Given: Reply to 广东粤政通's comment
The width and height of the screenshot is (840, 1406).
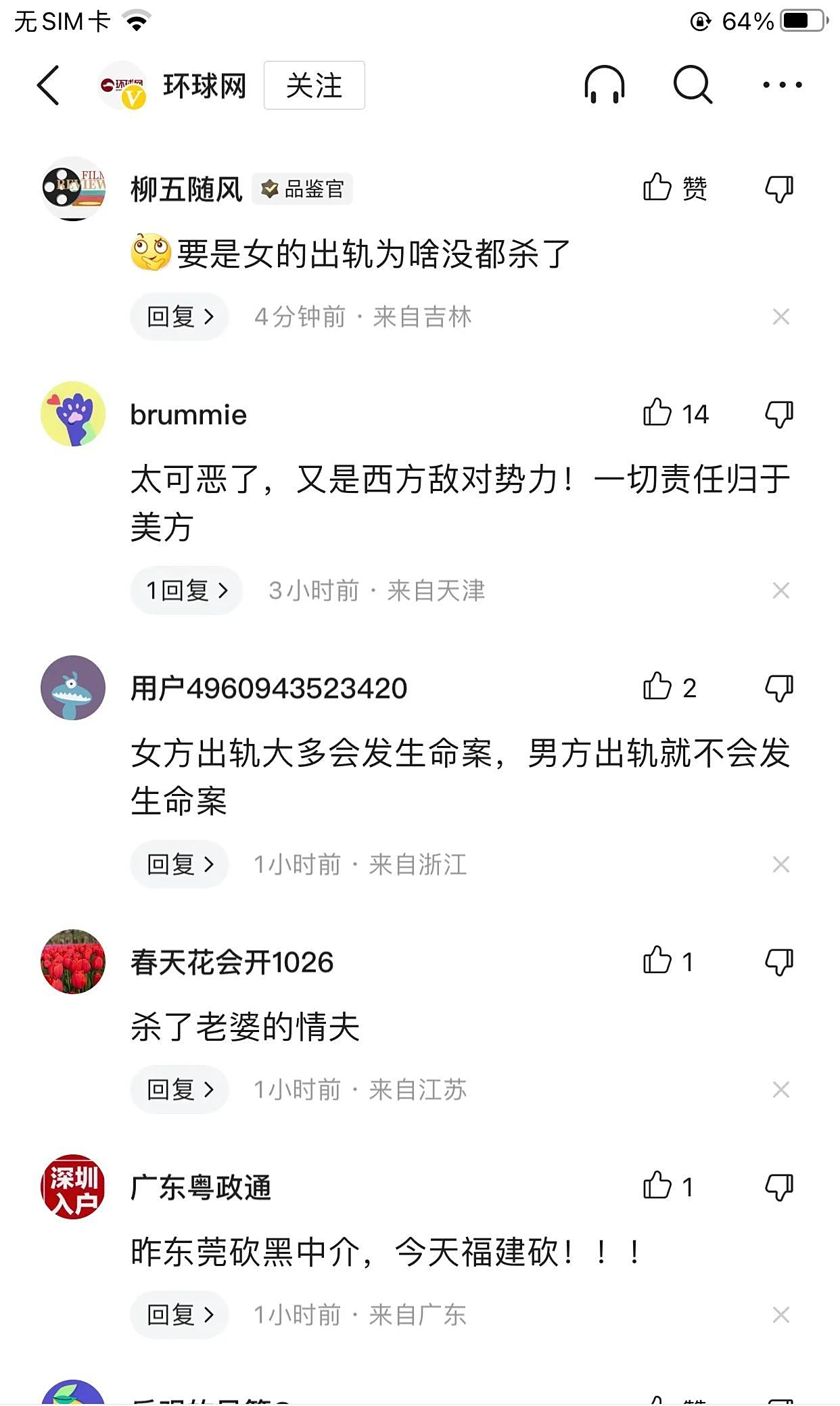Looking at the screenshot, I should pos(179,1315).
